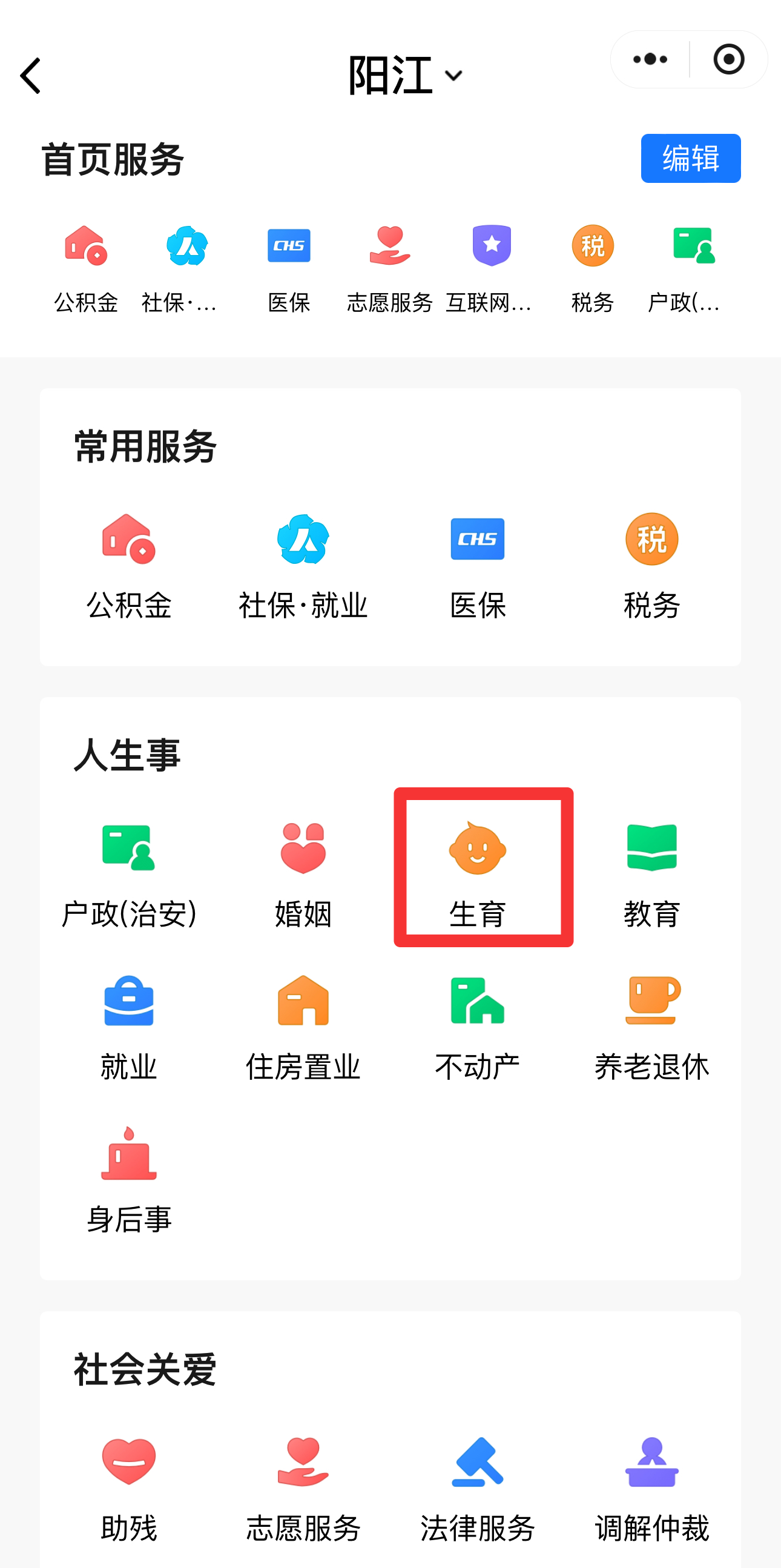Open 公积金 under 常用服务
The width and height of the screenshot is (781, 1568).
point(129,566)
